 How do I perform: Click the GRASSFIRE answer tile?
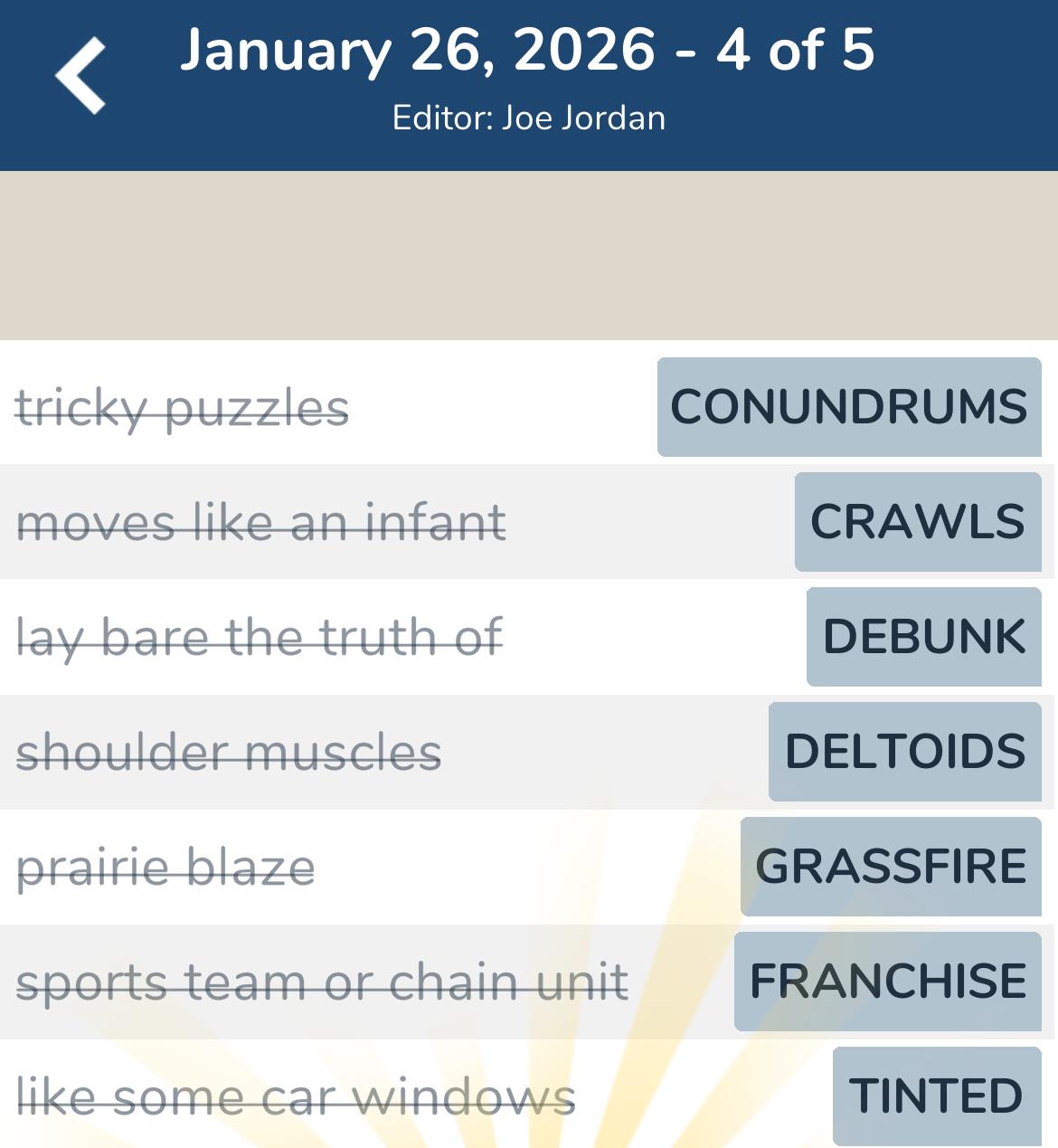click(890, 867)
